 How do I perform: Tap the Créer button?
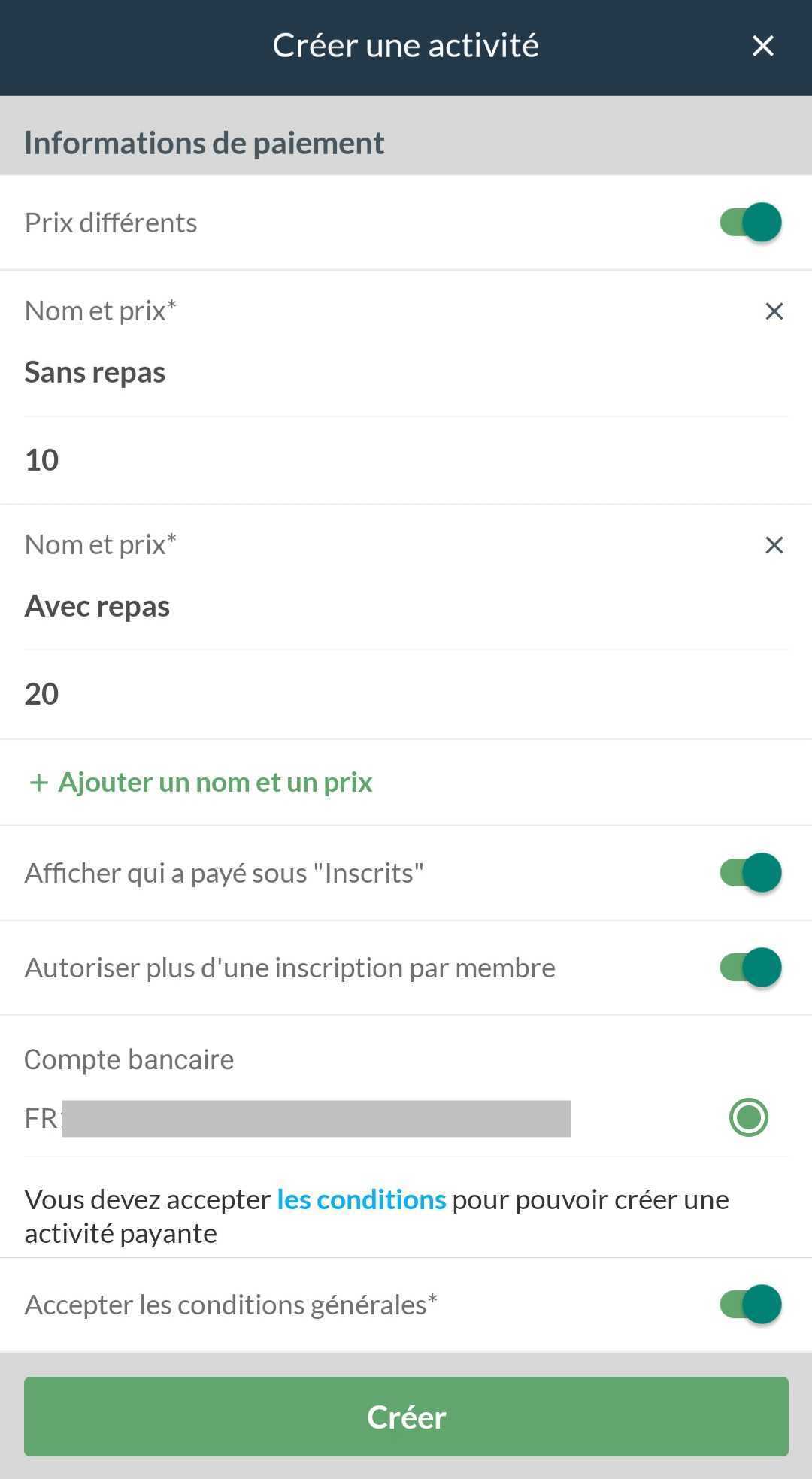point(406,1417)
